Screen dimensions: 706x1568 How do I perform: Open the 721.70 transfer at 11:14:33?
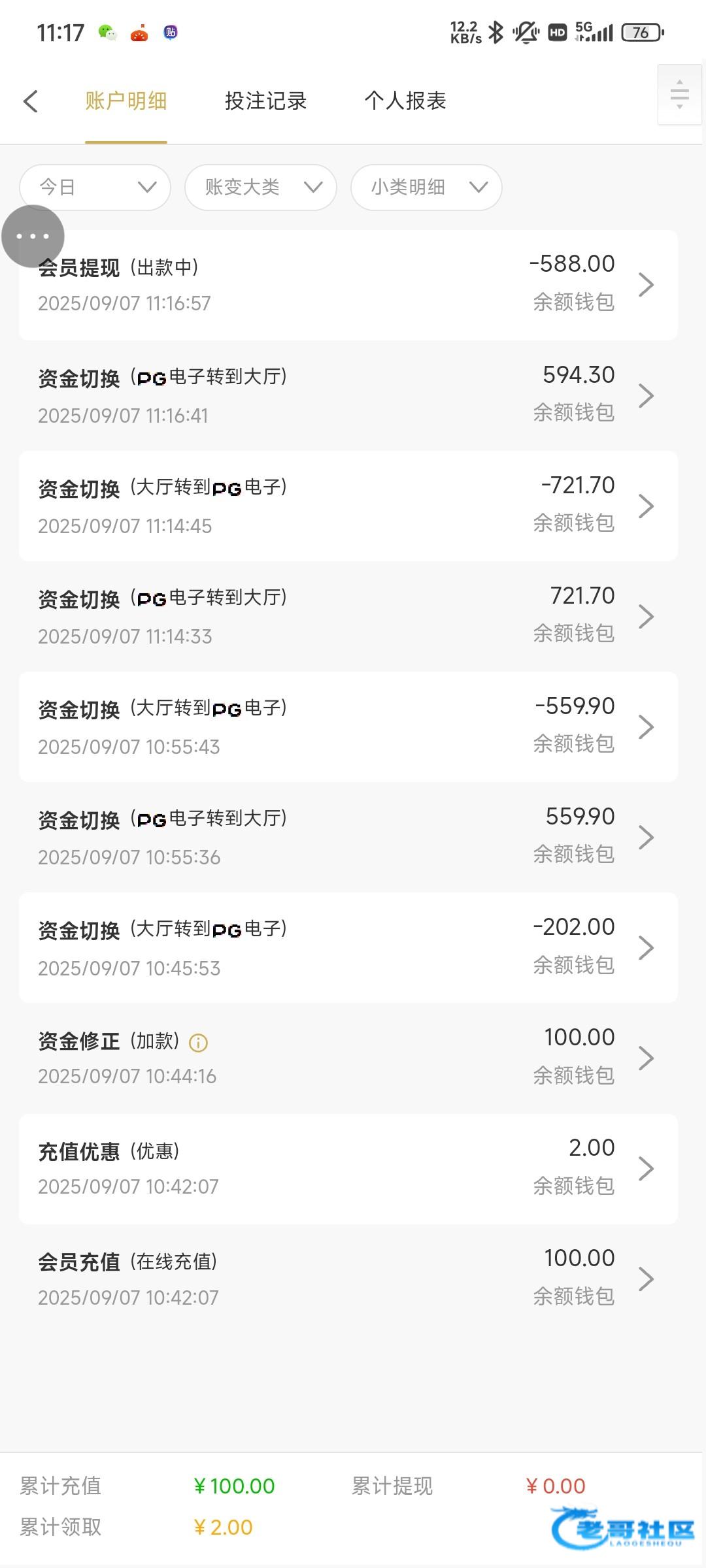[x=348, y=616]
